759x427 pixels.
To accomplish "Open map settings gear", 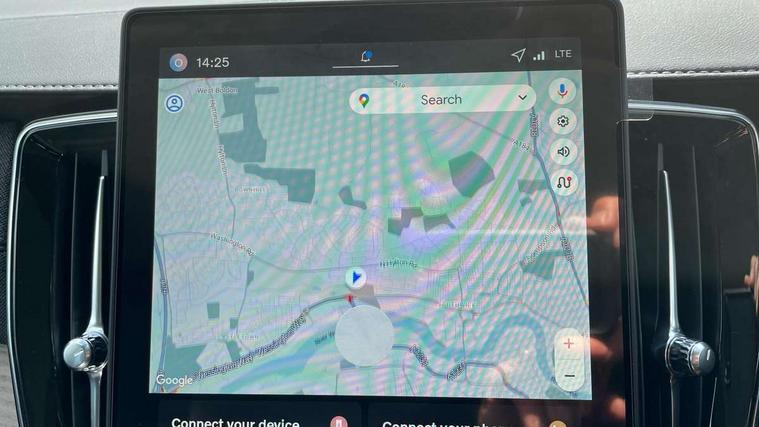I will (x=563, y=122).
